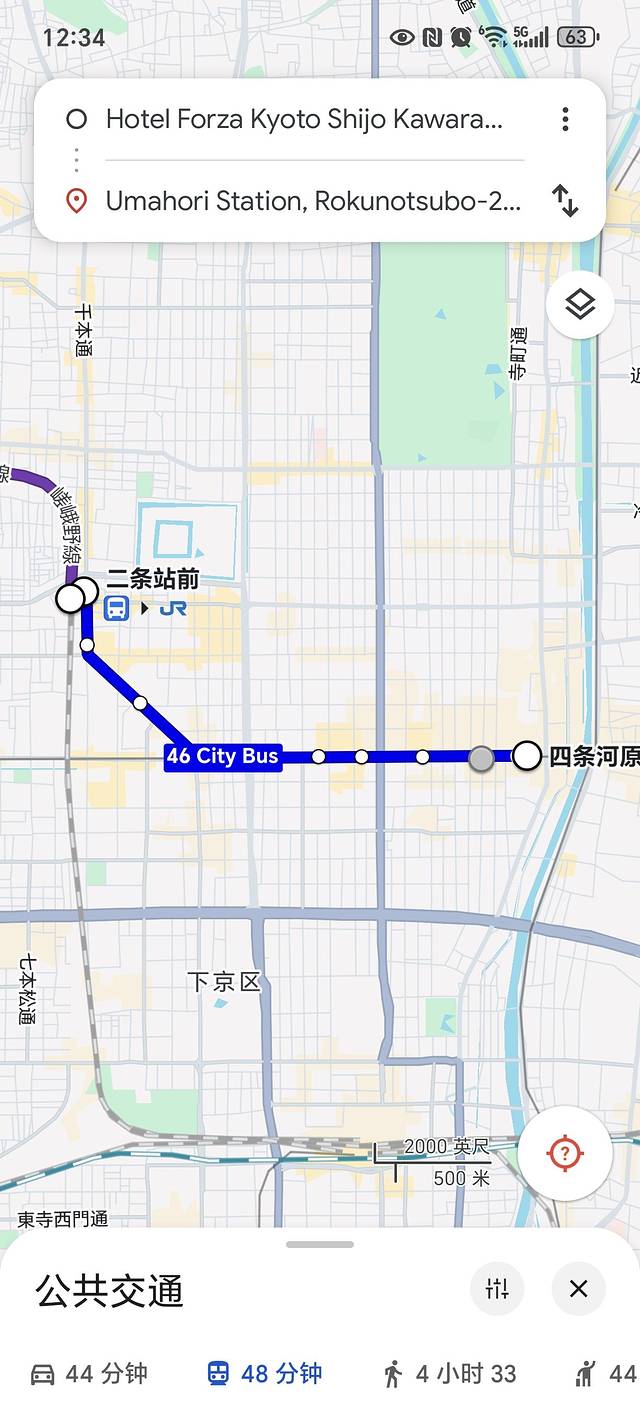
Task: Tap the 46 City Bus route label
Action: (222, 756)
